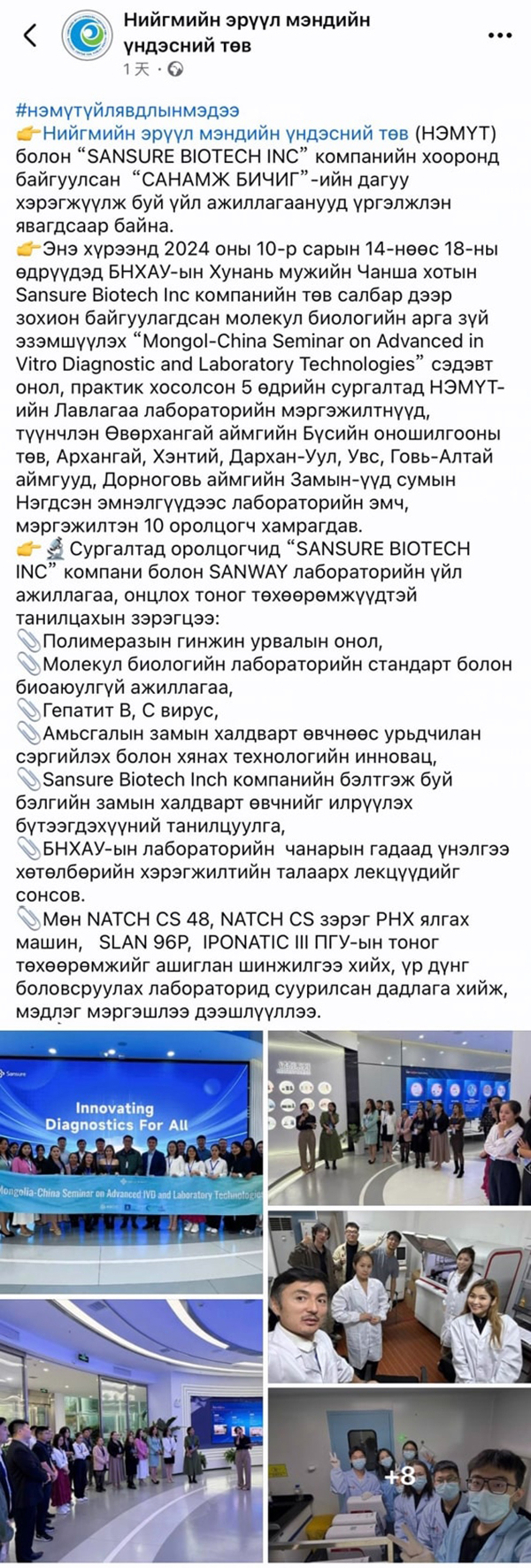View the showroom tour photo
Image resolution: width=531 pixels, height=1568 pixels.
(399, 1118)
